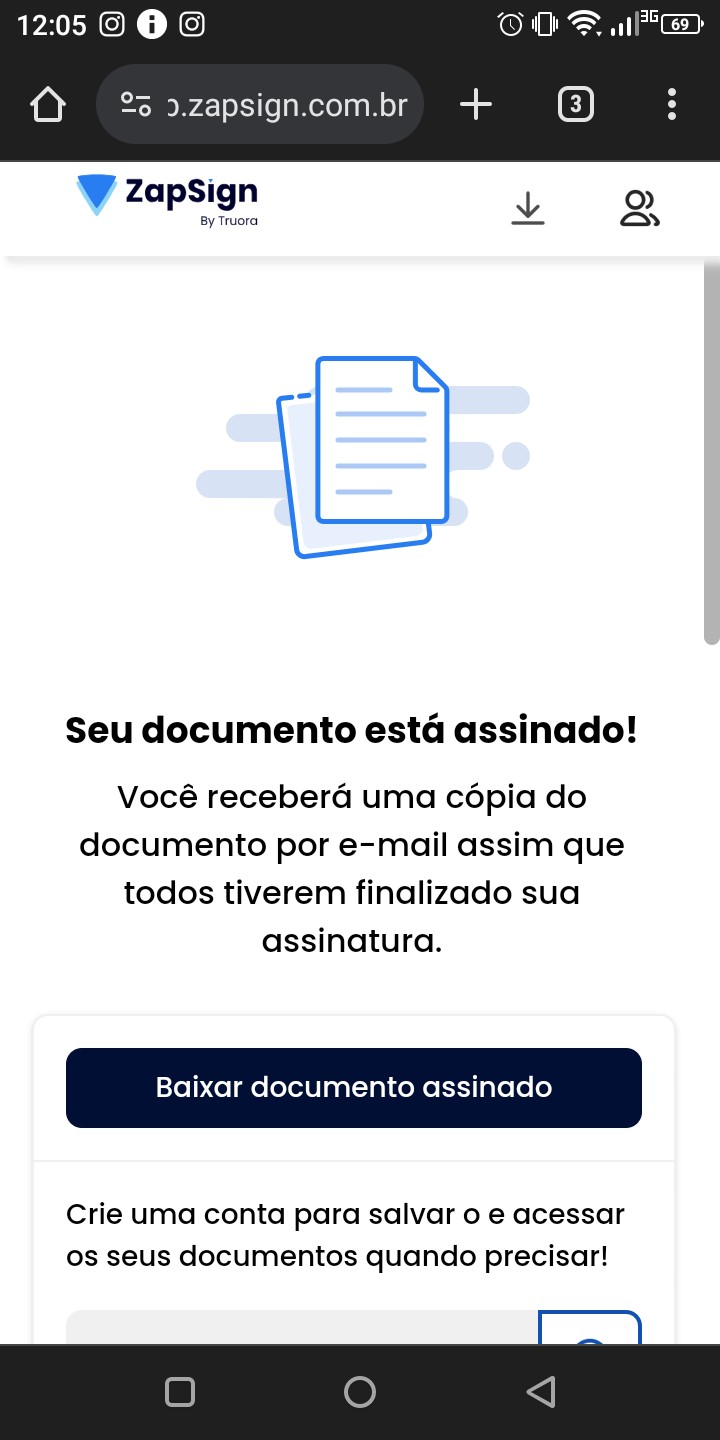
Task: Tap the zapsign.com.br address bar
Action: point(260,104)
